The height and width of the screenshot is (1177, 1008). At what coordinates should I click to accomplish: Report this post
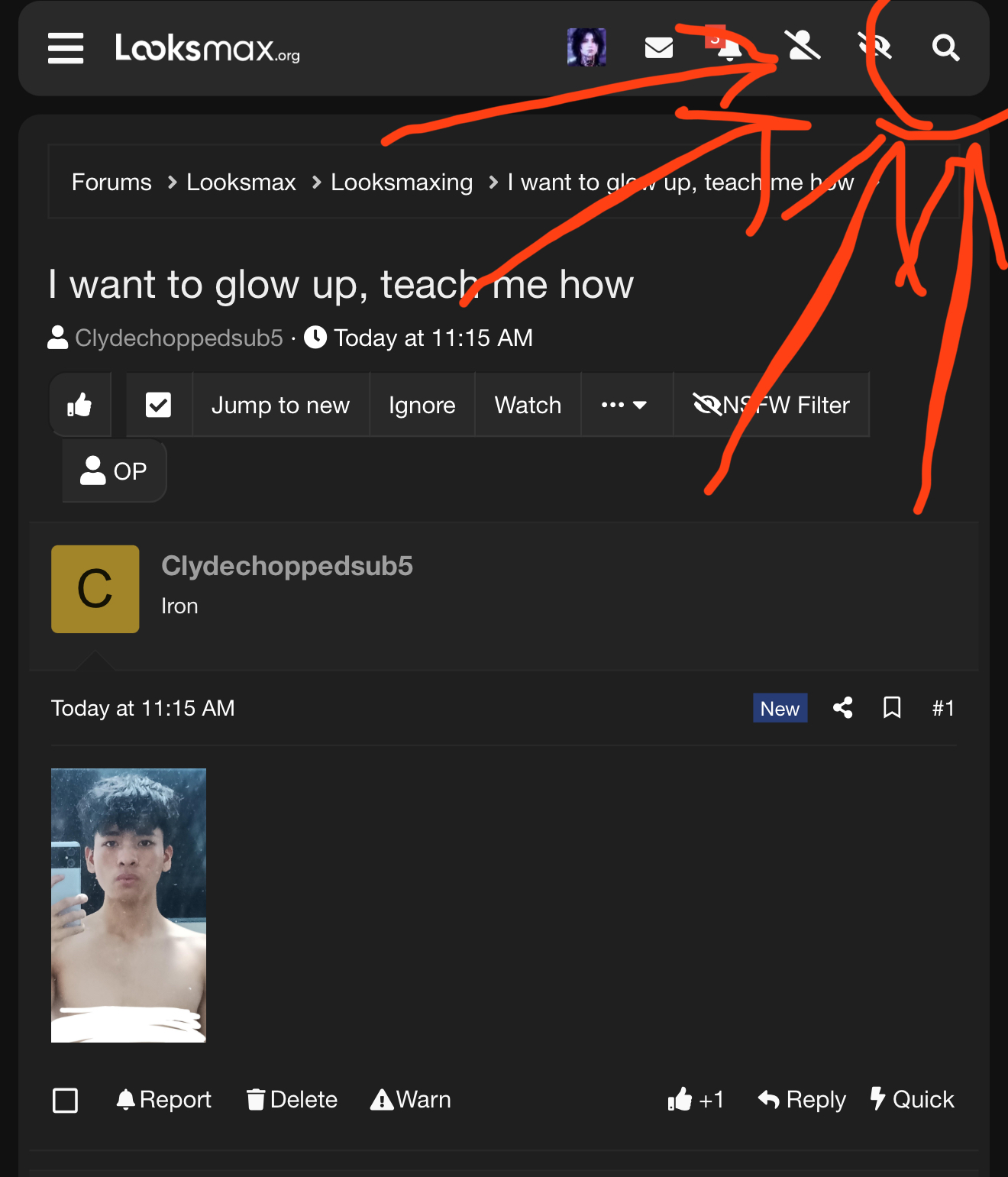pyautogui.click(x=163, y=1100)
